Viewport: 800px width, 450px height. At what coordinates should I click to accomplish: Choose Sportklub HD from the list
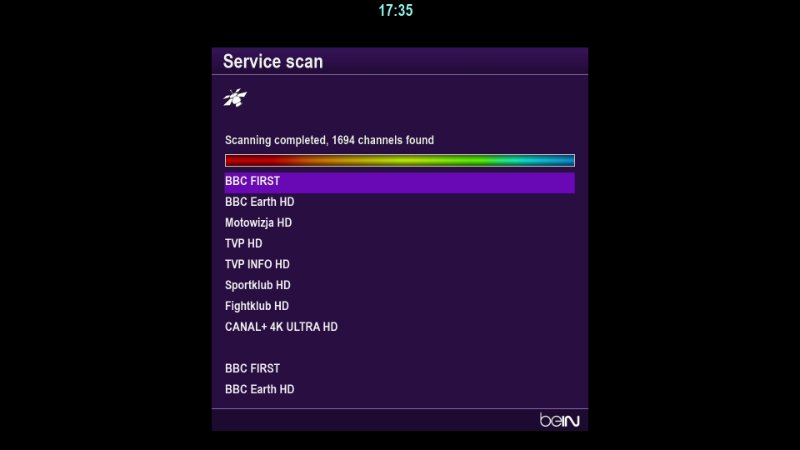tap(257, 286)
